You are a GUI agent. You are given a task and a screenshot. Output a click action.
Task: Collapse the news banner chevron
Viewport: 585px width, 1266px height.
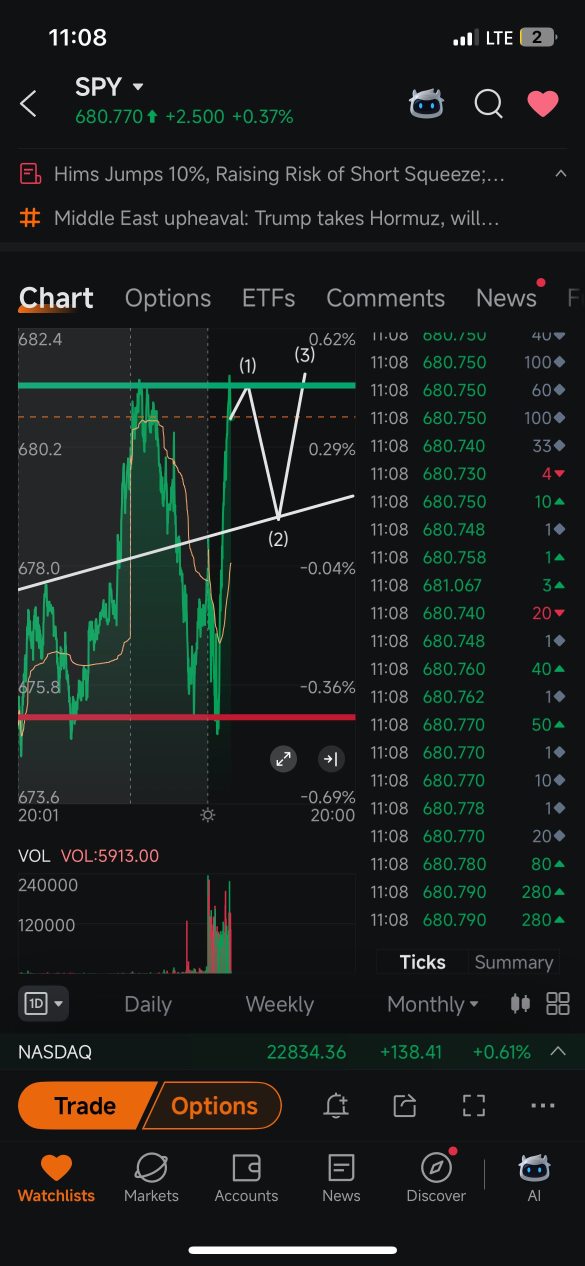tap(560, 174)
